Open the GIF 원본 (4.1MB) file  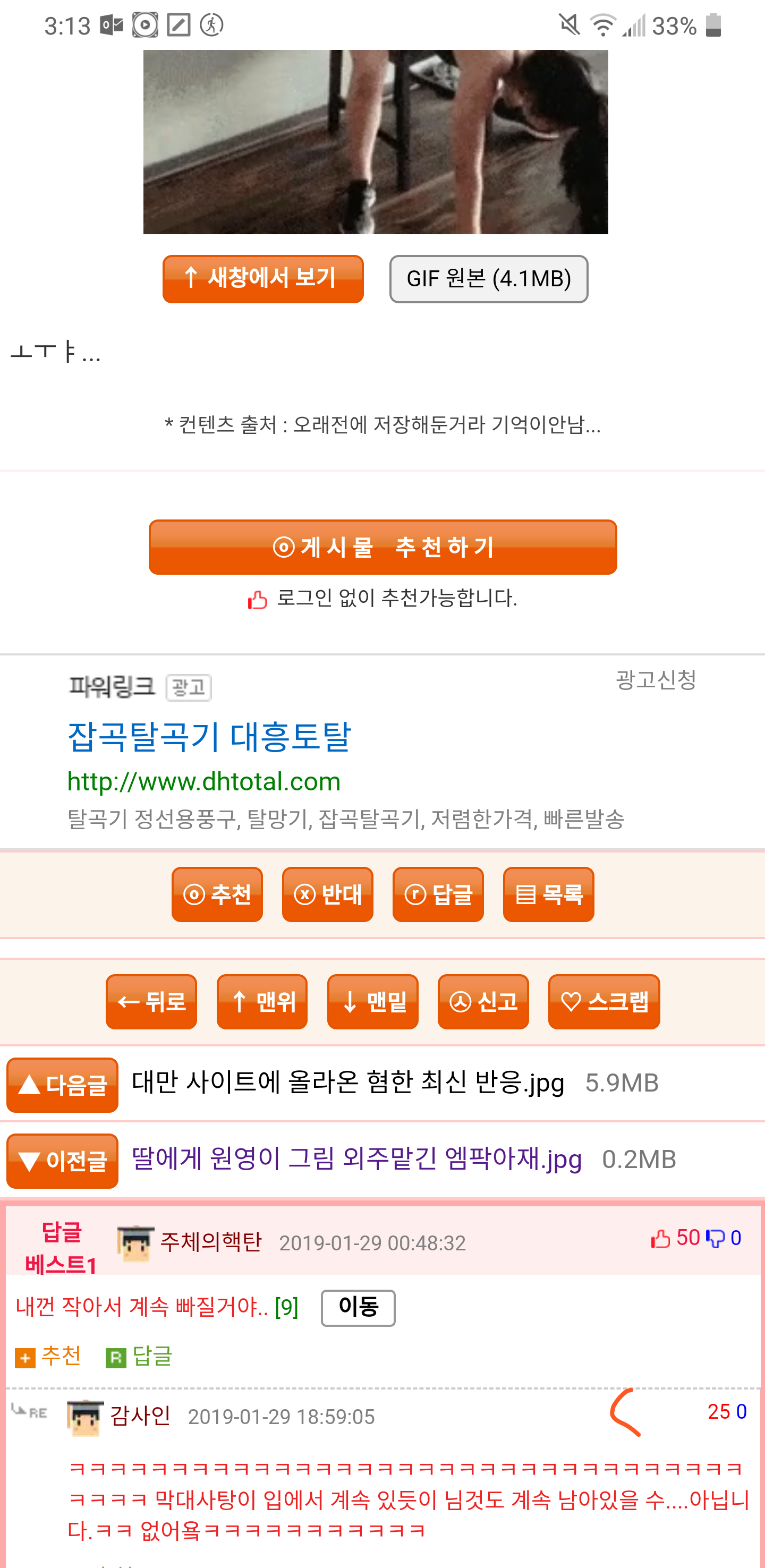pyautogui.click(x=489, y=279)
